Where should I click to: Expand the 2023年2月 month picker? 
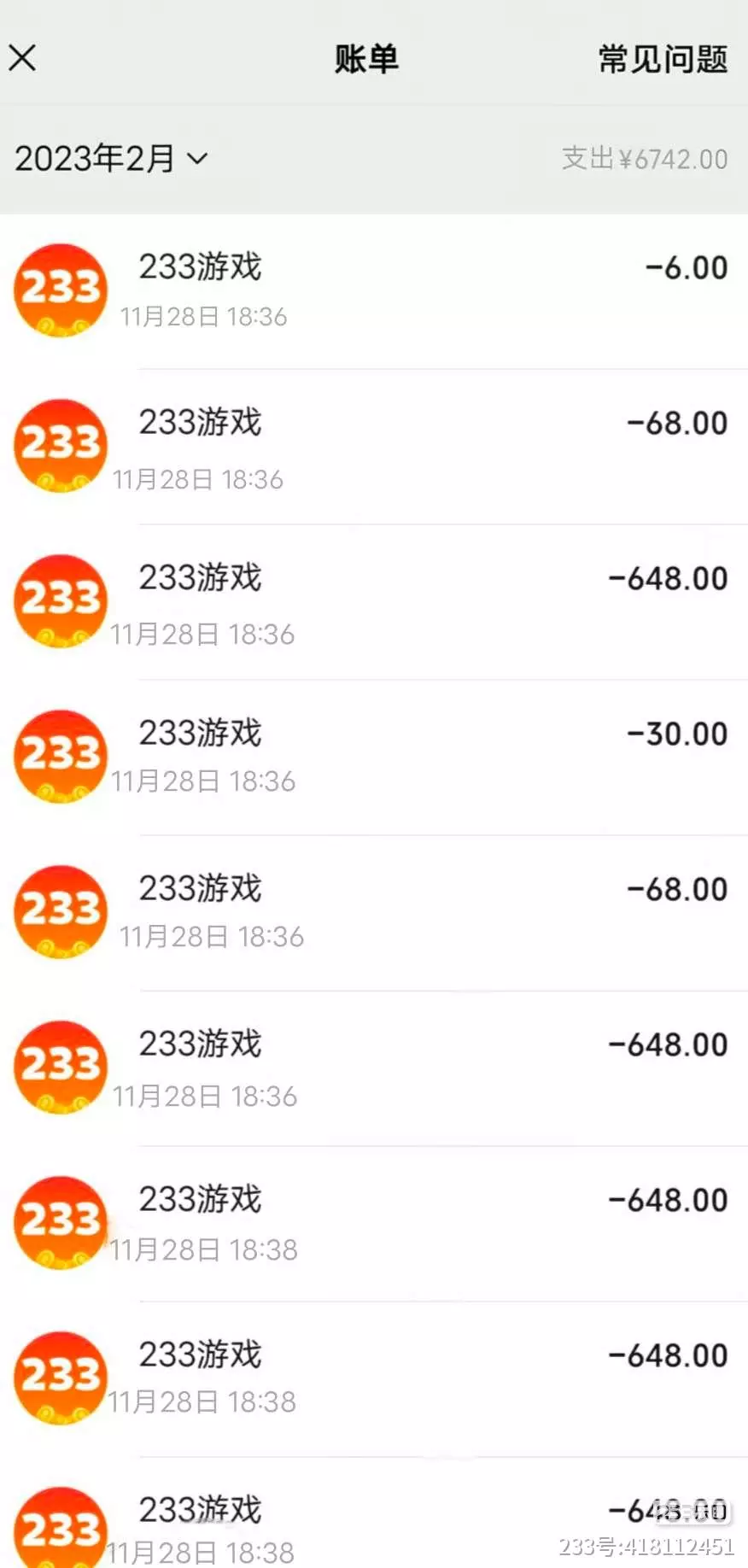(111, 159)
